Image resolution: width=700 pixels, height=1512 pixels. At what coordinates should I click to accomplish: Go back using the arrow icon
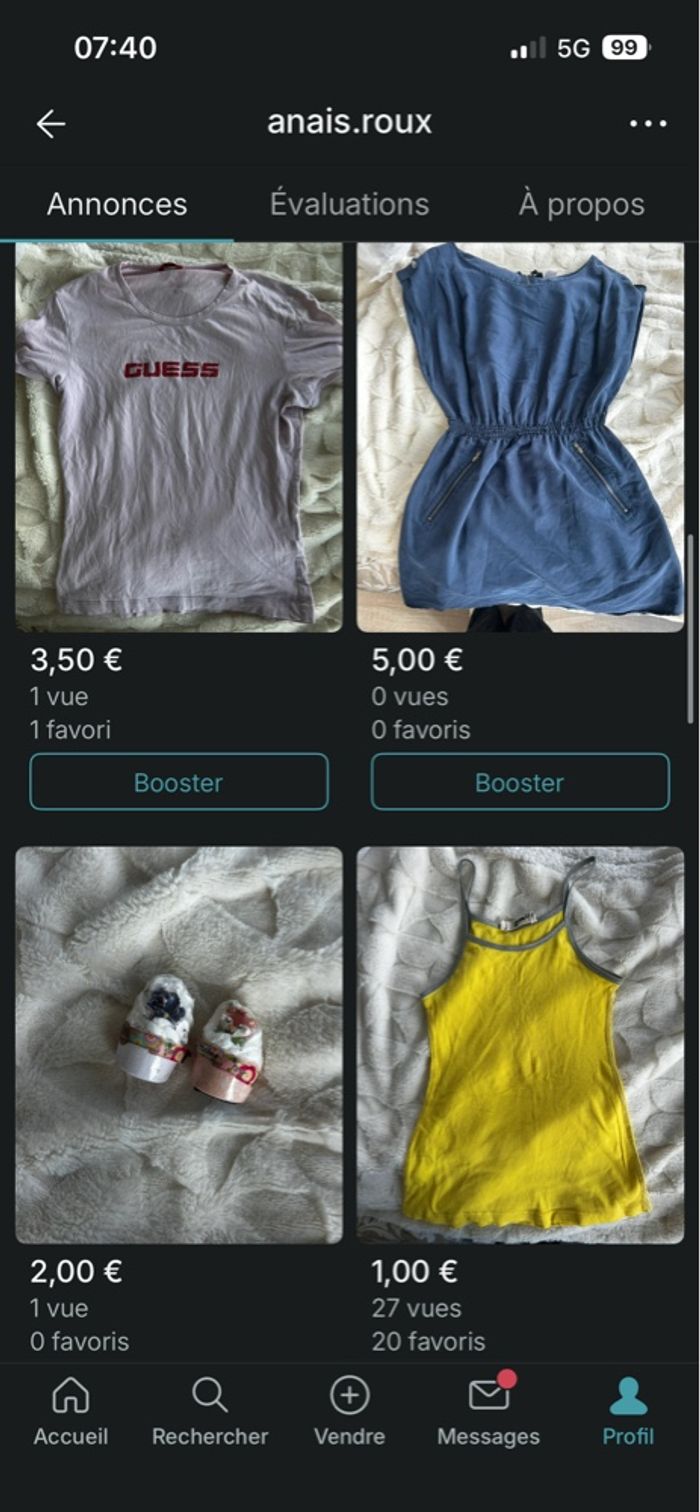(x=50, y=124)
